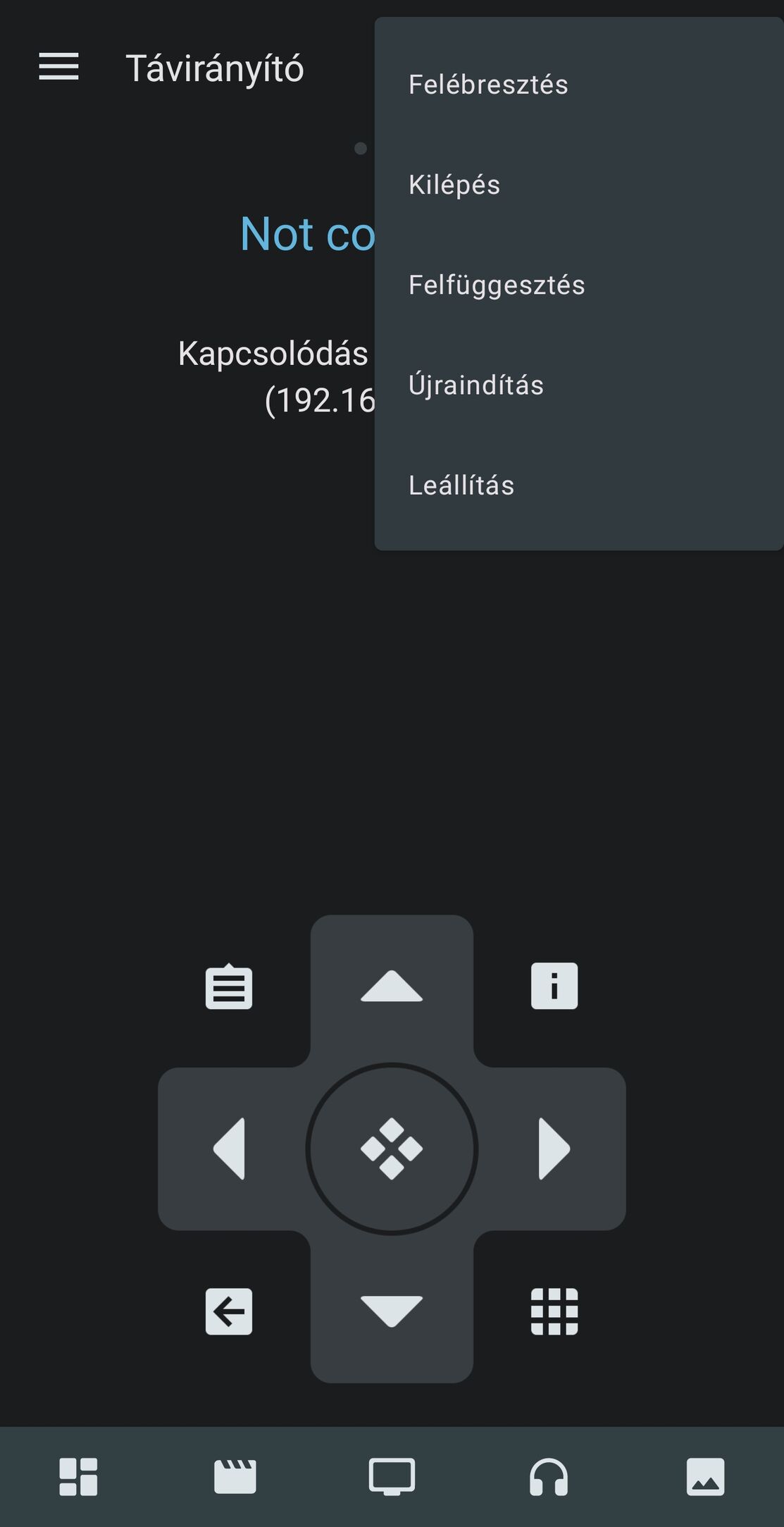Tap the center select button on the remote

(392, 1149)
